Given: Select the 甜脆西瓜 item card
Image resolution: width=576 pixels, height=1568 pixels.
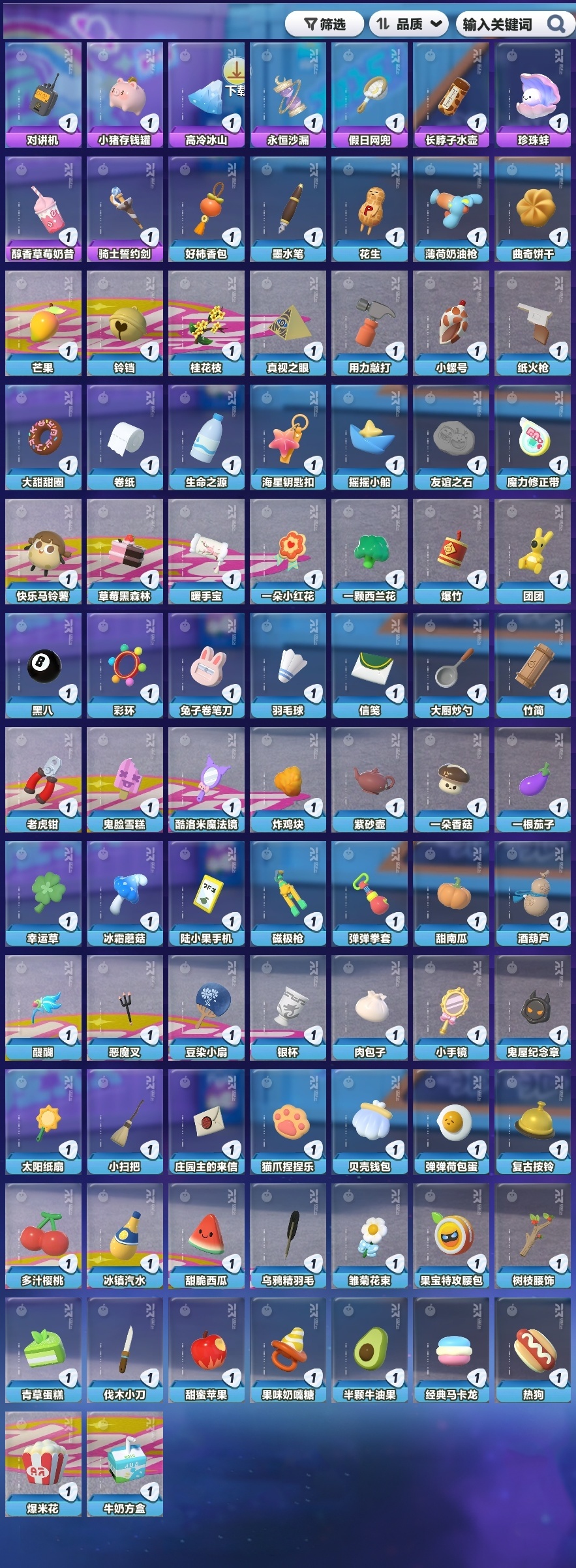Looking at the screenshot, I should pos(206,1235).
